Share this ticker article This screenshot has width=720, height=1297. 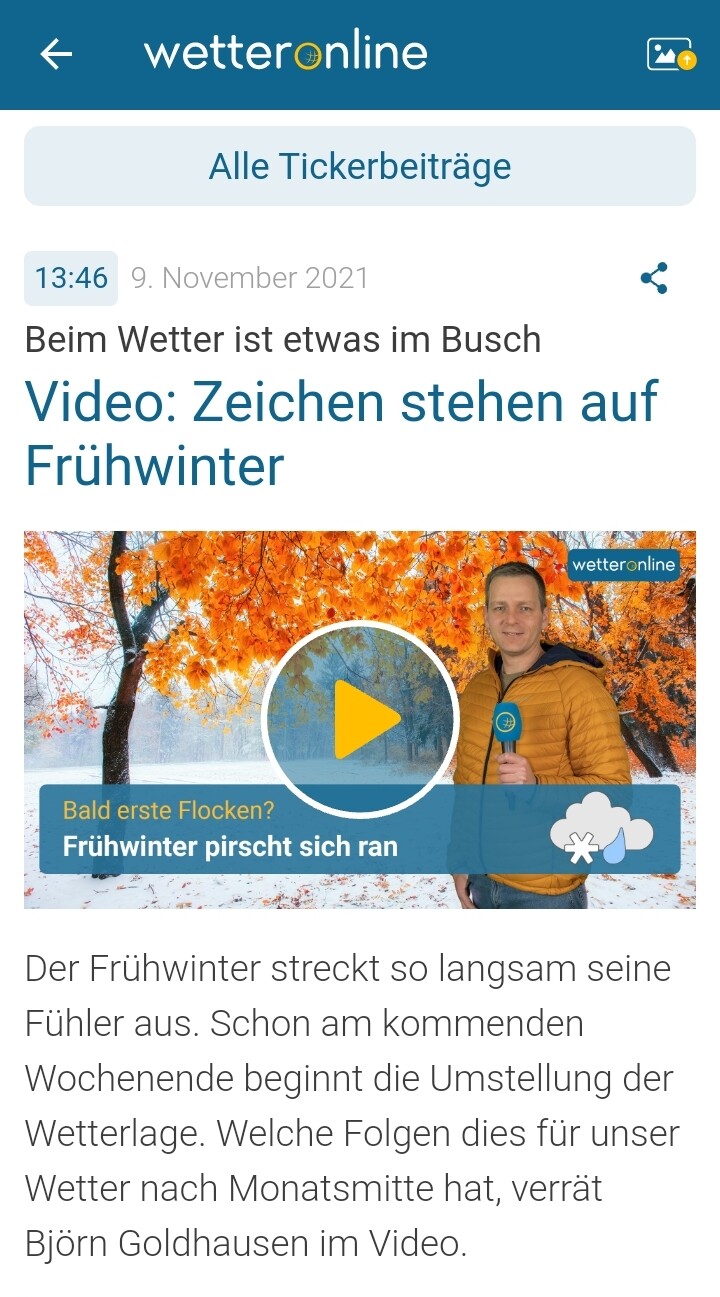coord(654,278)
